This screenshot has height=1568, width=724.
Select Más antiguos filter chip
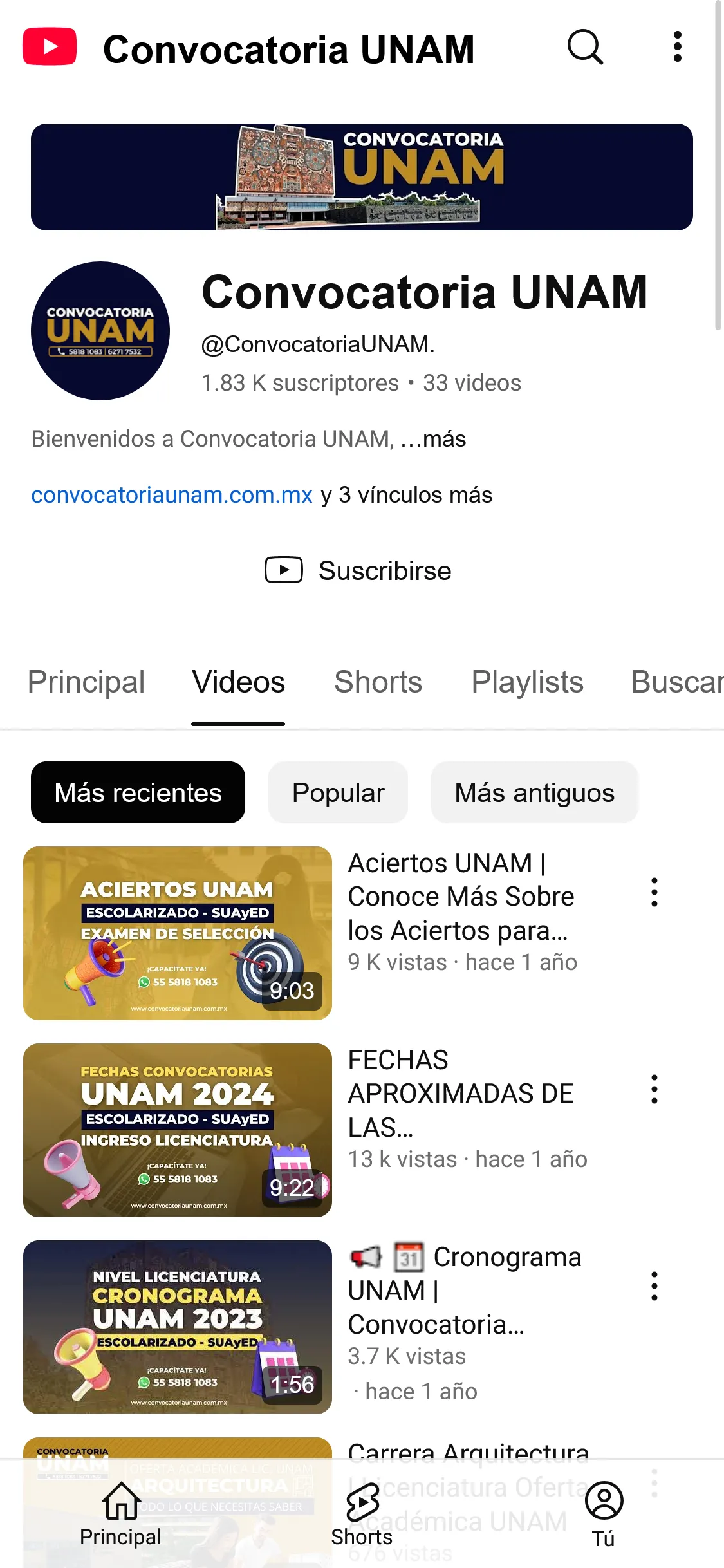pos(534,792)
